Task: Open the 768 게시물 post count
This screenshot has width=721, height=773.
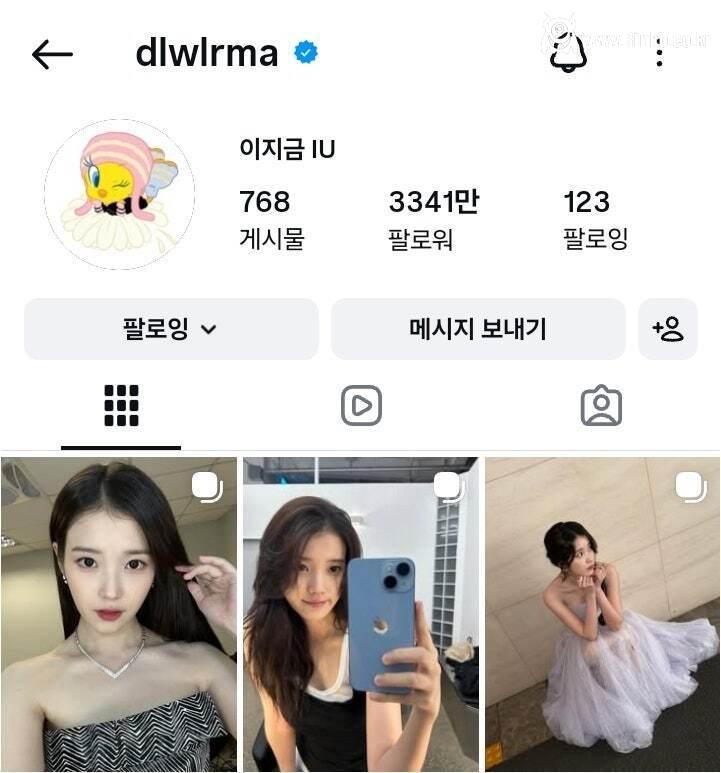Action: click(266, 215)
